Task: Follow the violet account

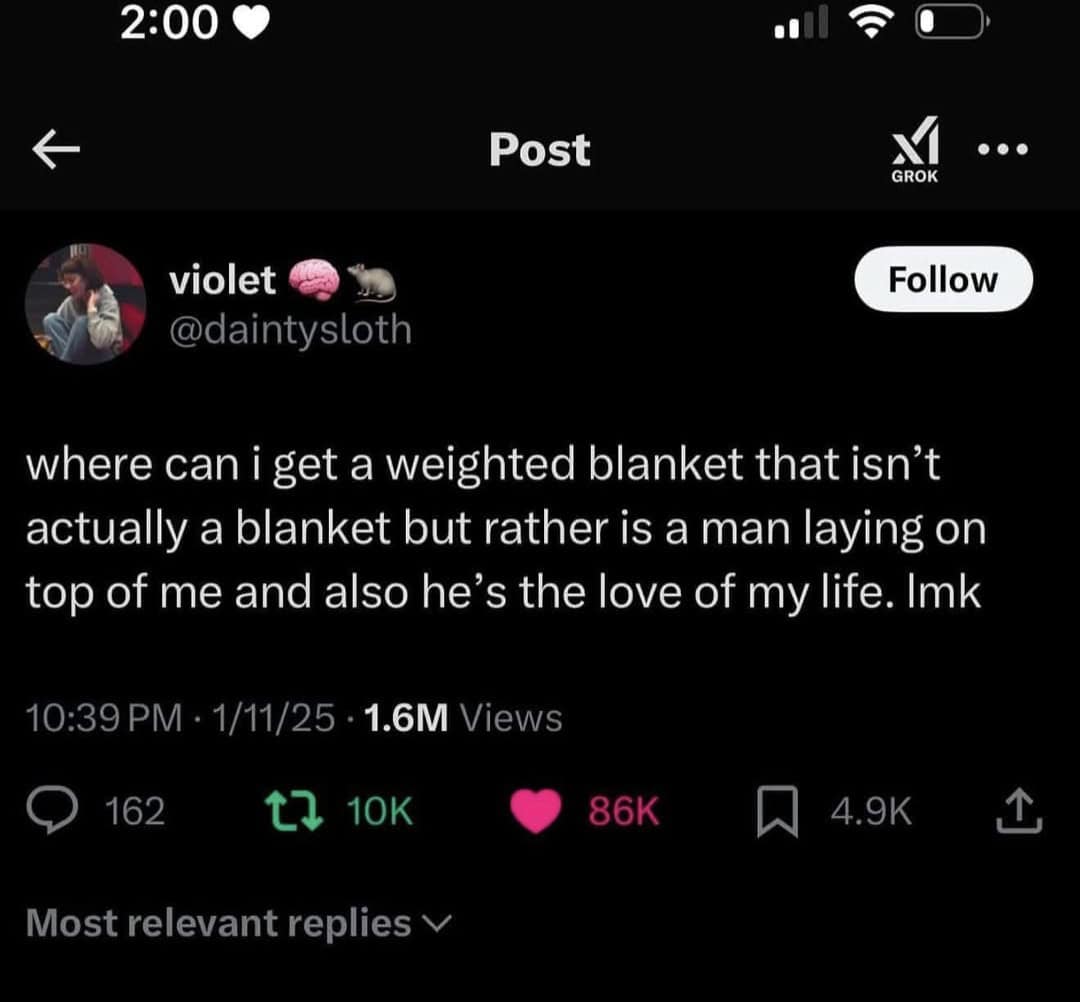Action: 944,280
